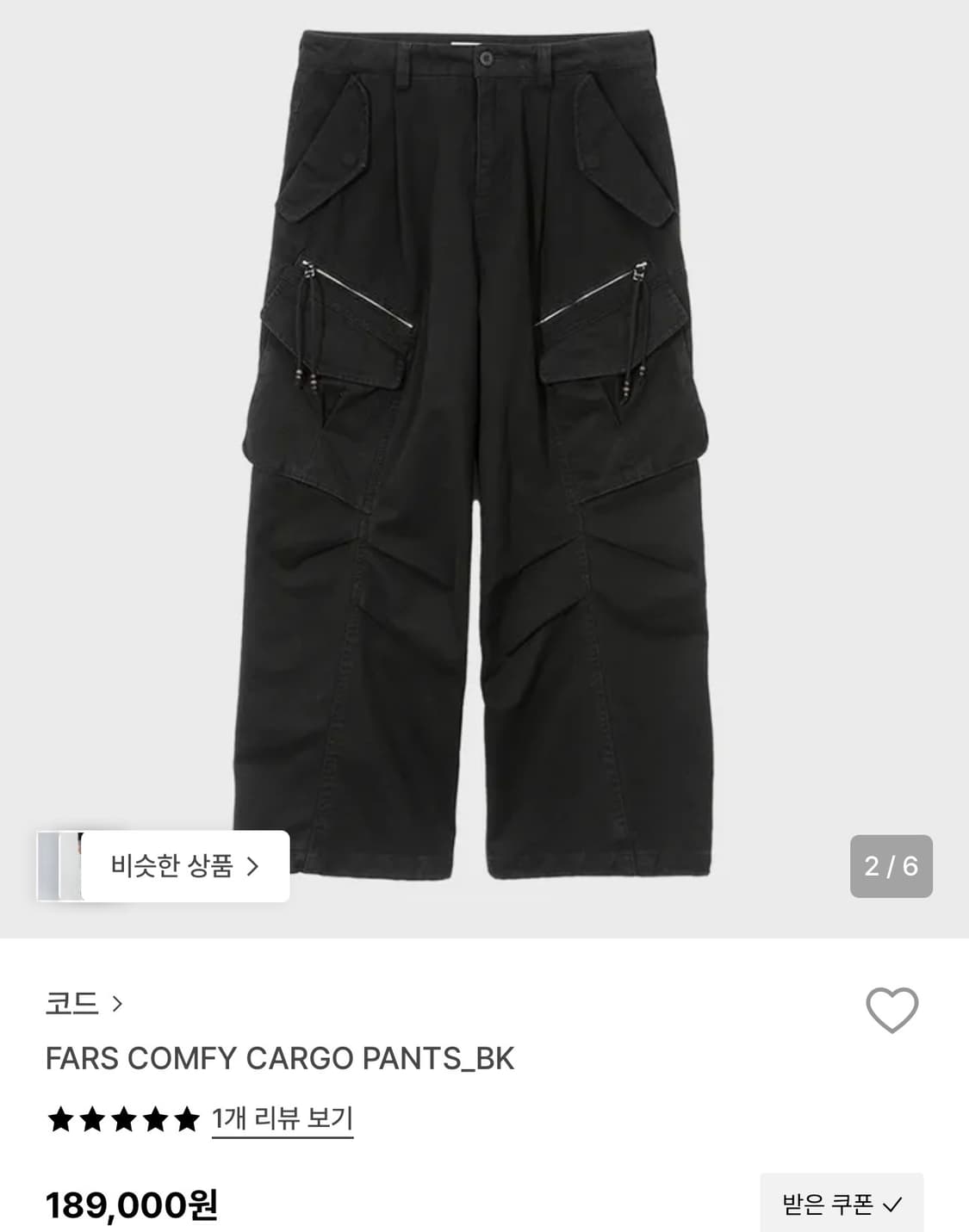Click the first star in the rating row
This screenshot has width=969, height=1232.
60,1120
